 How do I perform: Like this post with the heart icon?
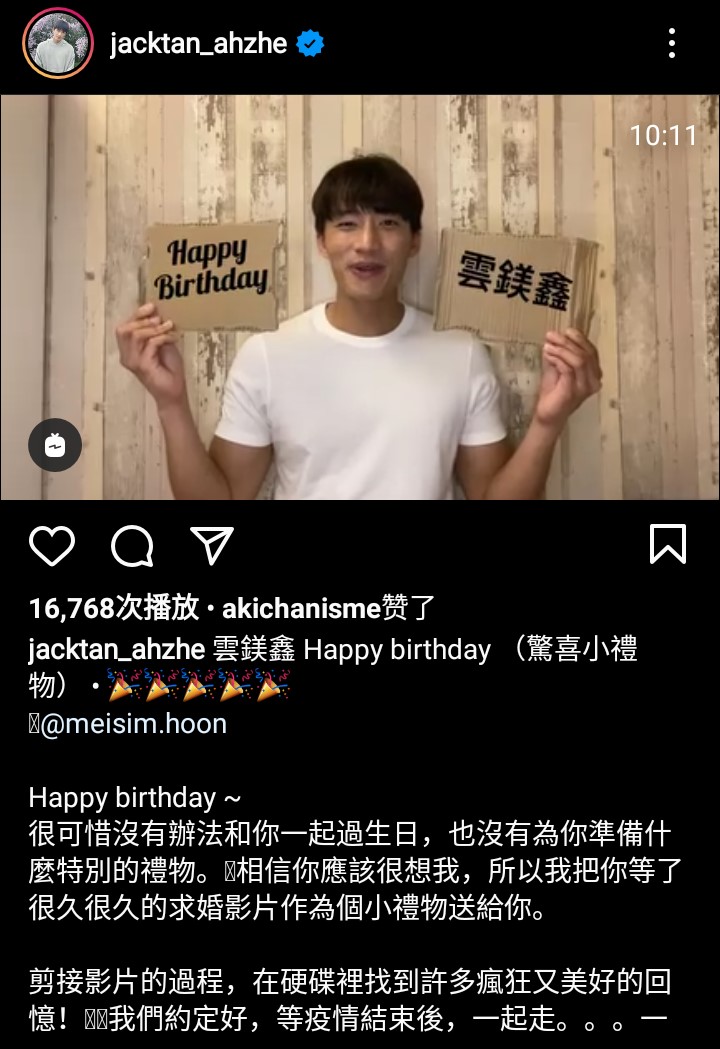click(52, 546)
